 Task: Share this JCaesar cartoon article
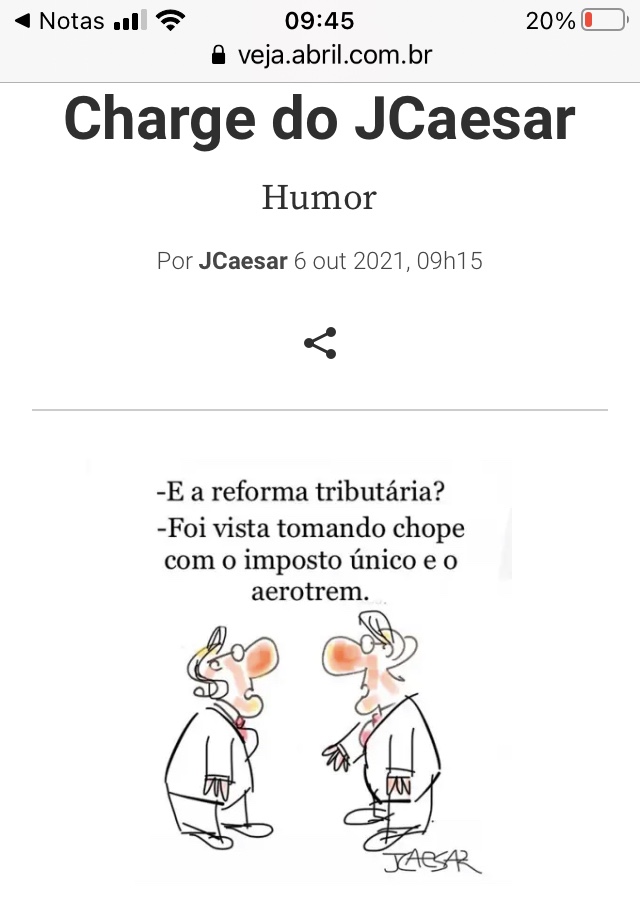320,343
